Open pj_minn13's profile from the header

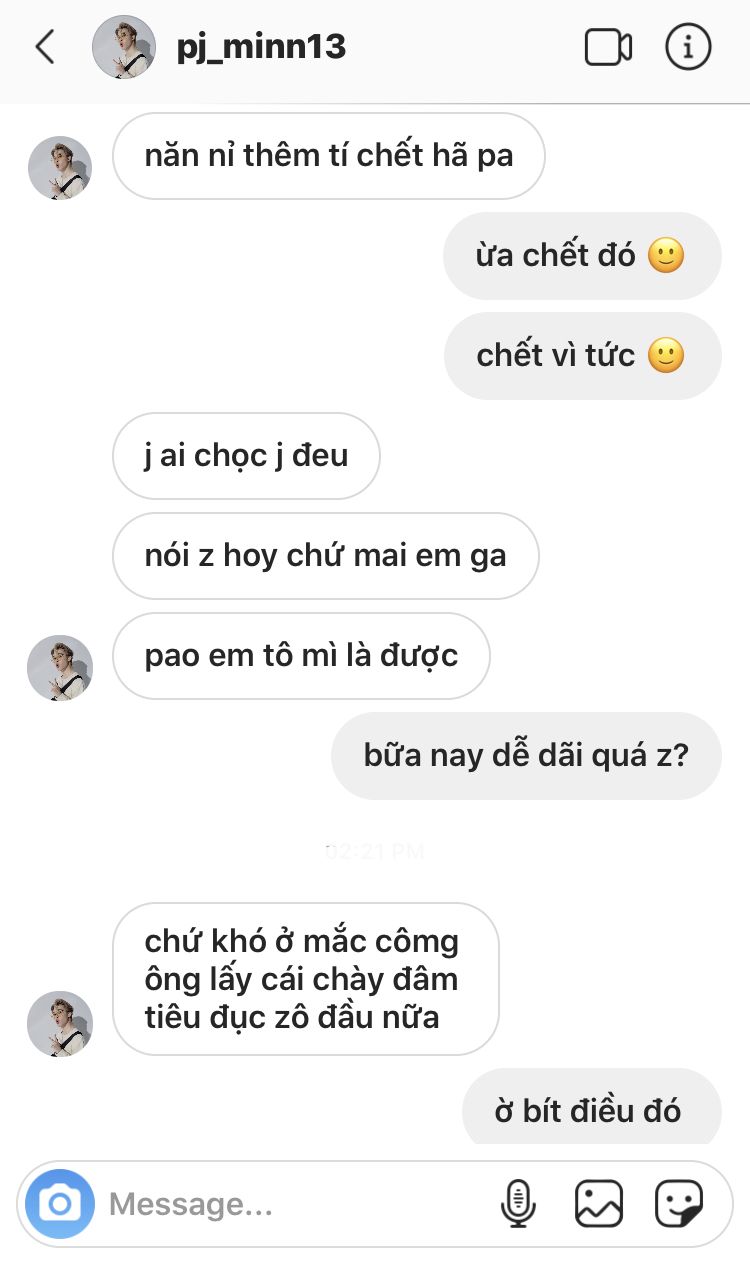(260, 47)
